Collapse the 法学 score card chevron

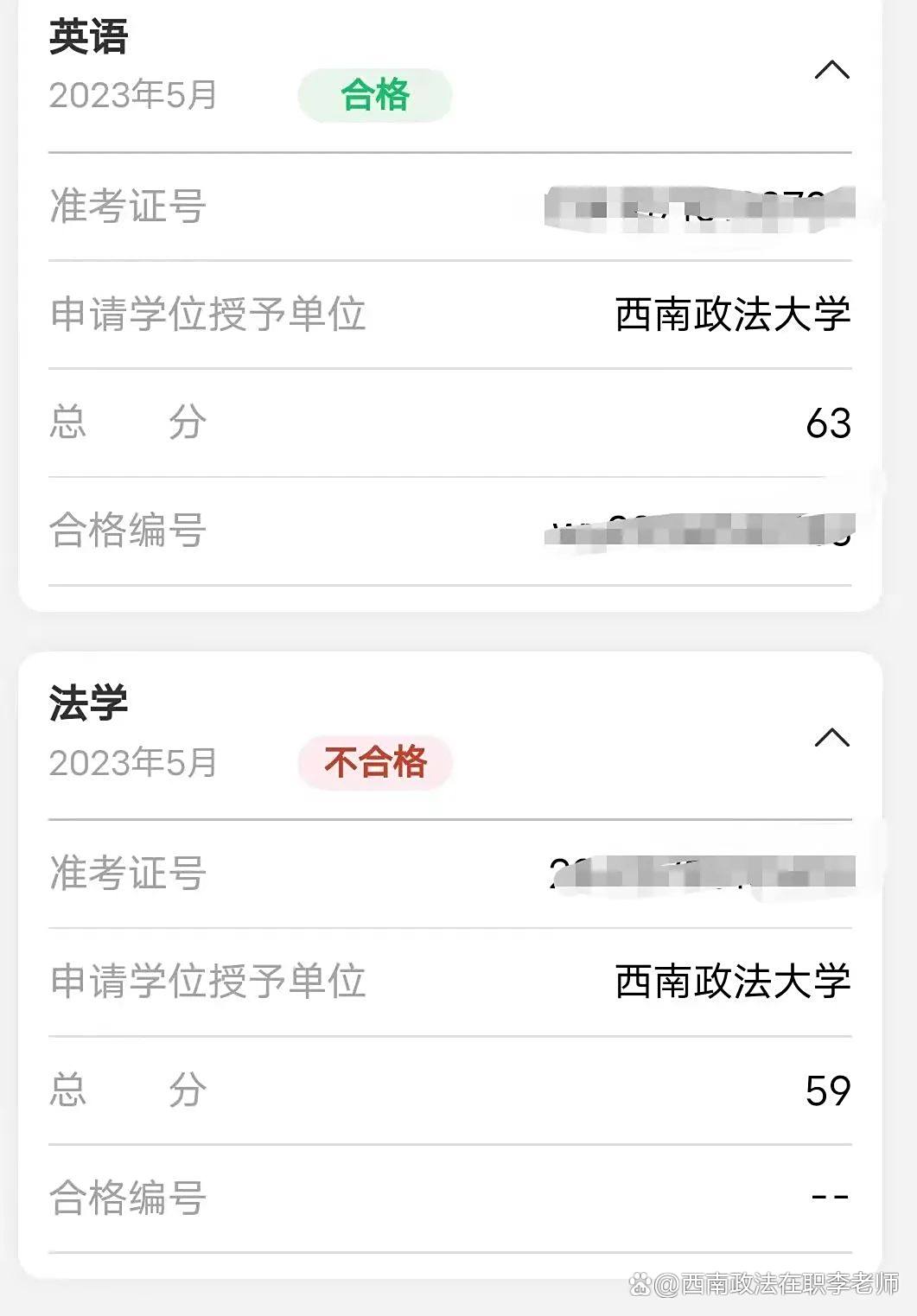831,738
